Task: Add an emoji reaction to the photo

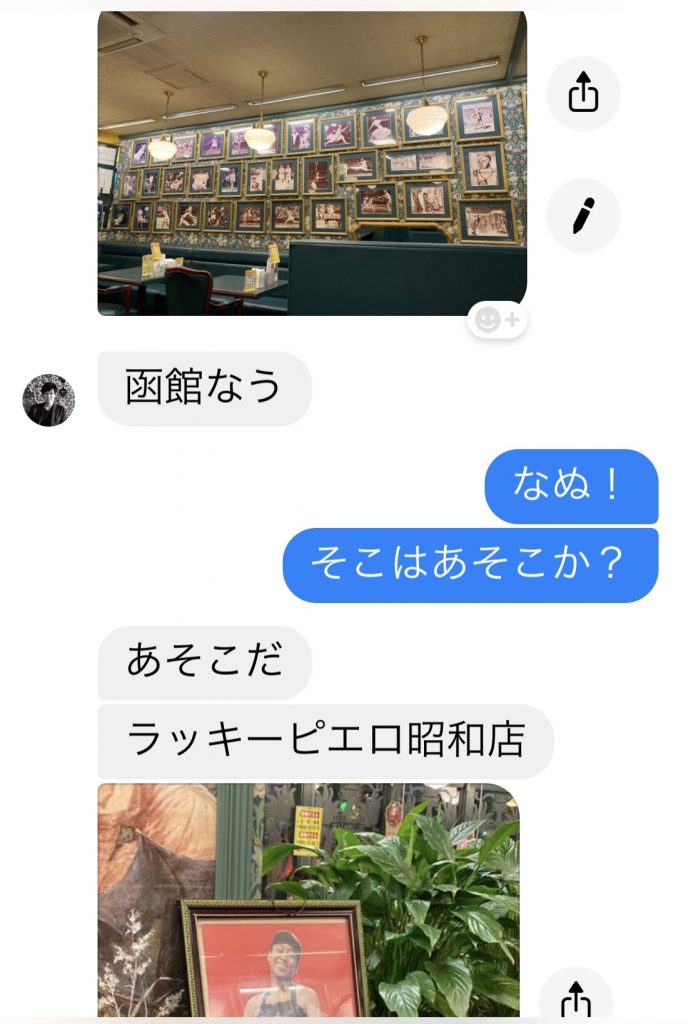Action: click(x=497, y=320)
